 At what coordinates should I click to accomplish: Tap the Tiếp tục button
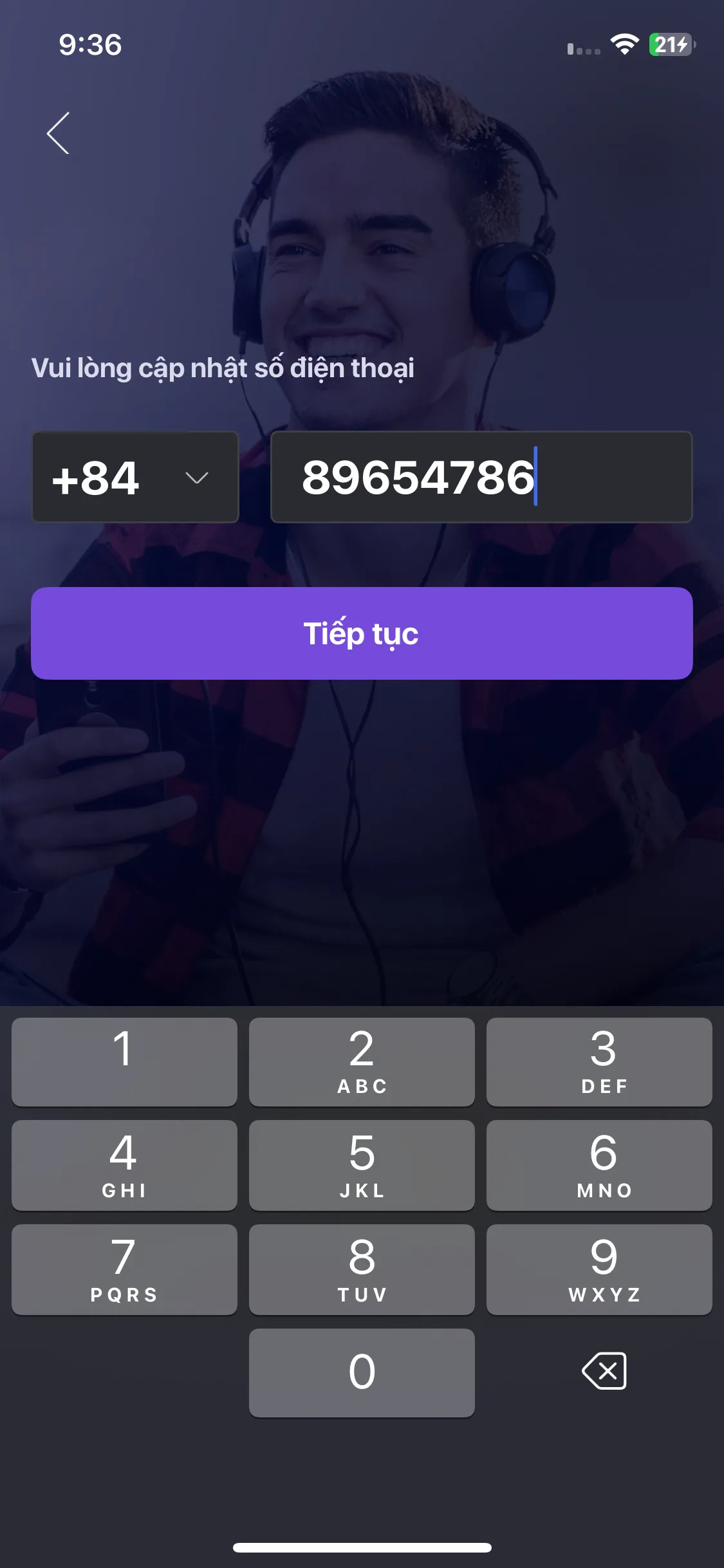tap(362, 633)
